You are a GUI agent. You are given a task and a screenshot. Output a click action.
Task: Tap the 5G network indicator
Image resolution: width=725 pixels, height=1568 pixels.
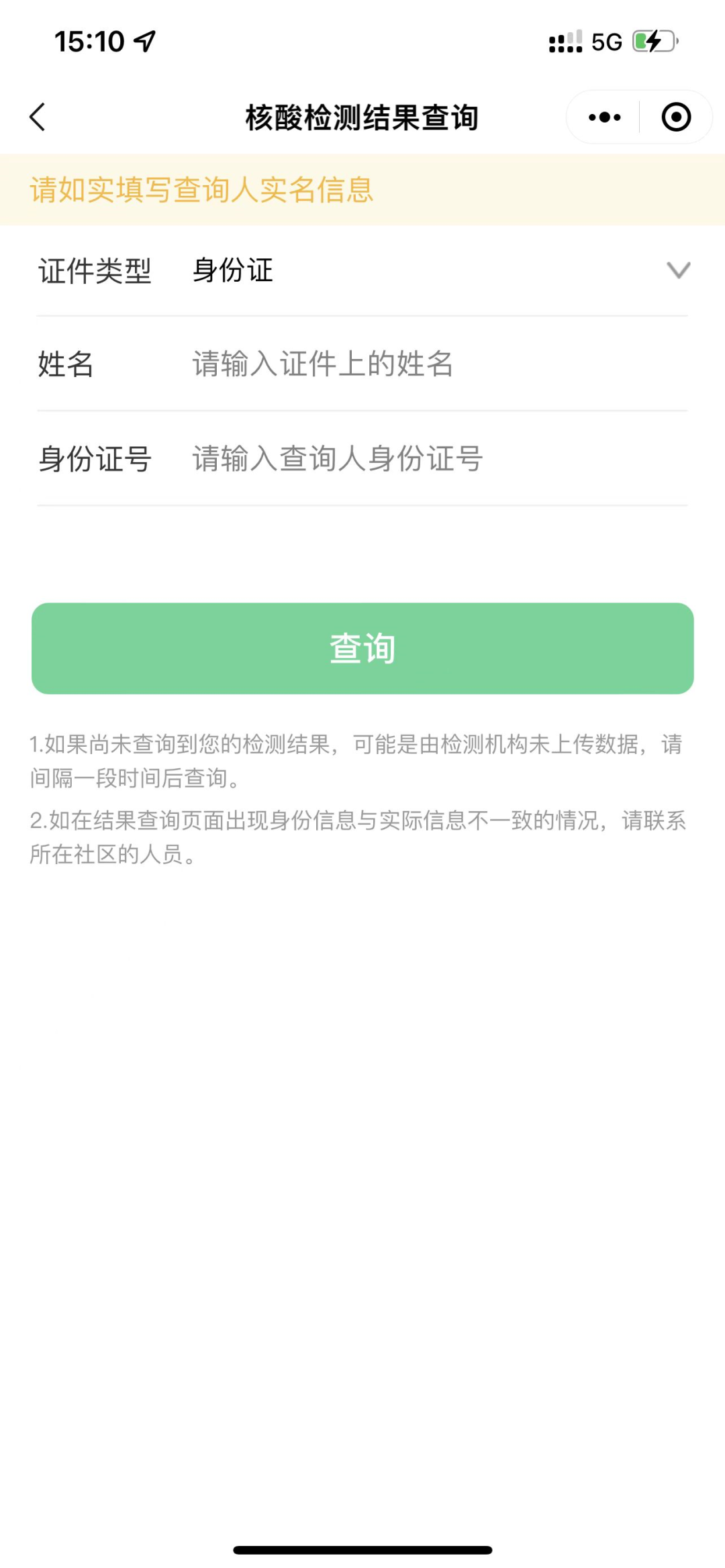pos(603,42)
